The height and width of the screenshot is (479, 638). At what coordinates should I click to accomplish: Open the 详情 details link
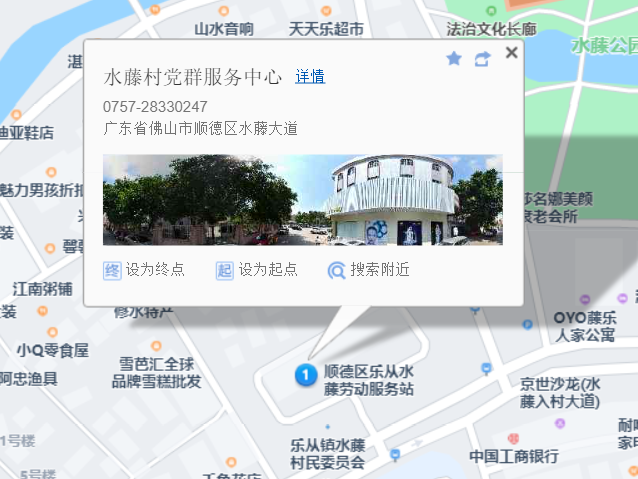tap(310, 77)
